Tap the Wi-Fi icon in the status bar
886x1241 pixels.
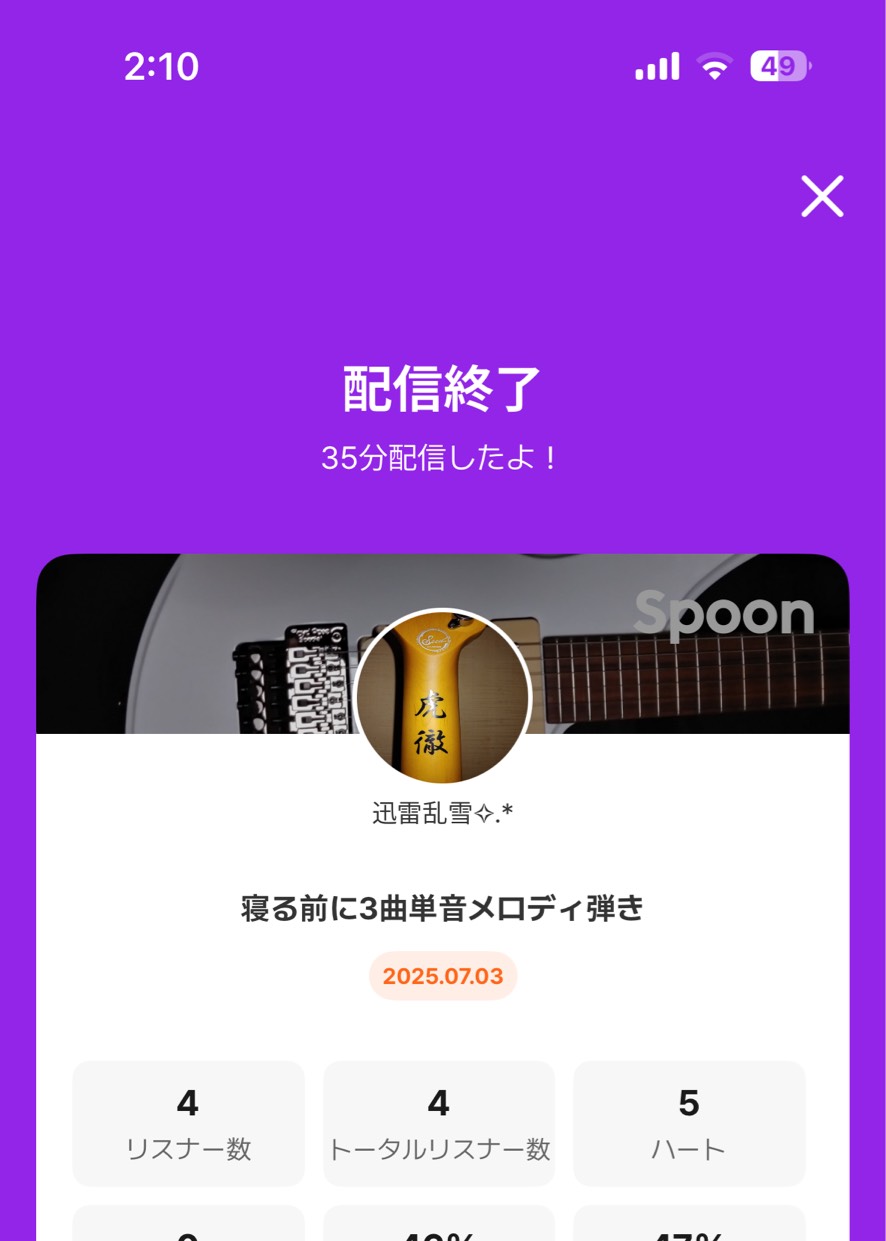714,65
